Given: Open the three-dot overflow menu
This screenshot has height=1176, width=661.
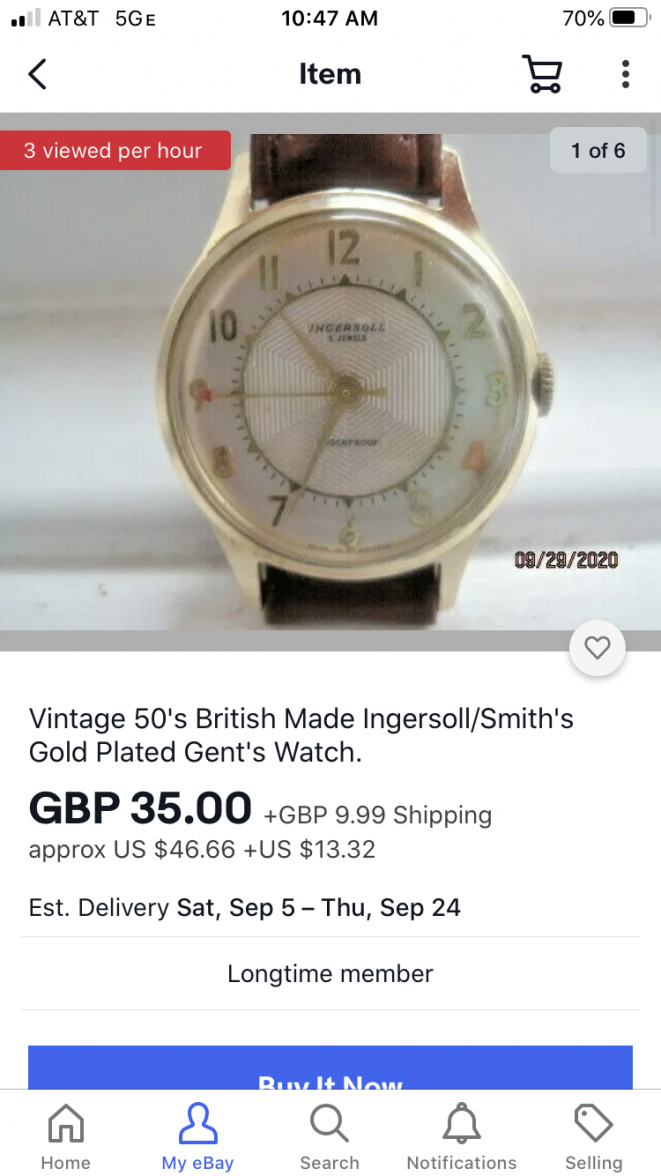Looking at the screenshot, I should click(625, 74).
